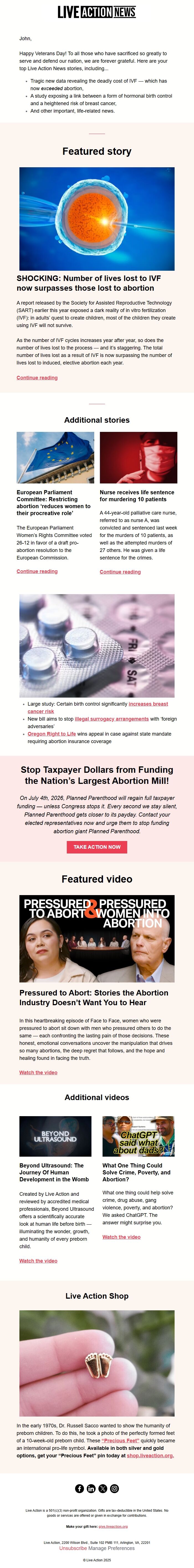Screen dimensions: 194x1568
Task: Tap Unsubscribe in the footer
Action: click(73, 1548)
